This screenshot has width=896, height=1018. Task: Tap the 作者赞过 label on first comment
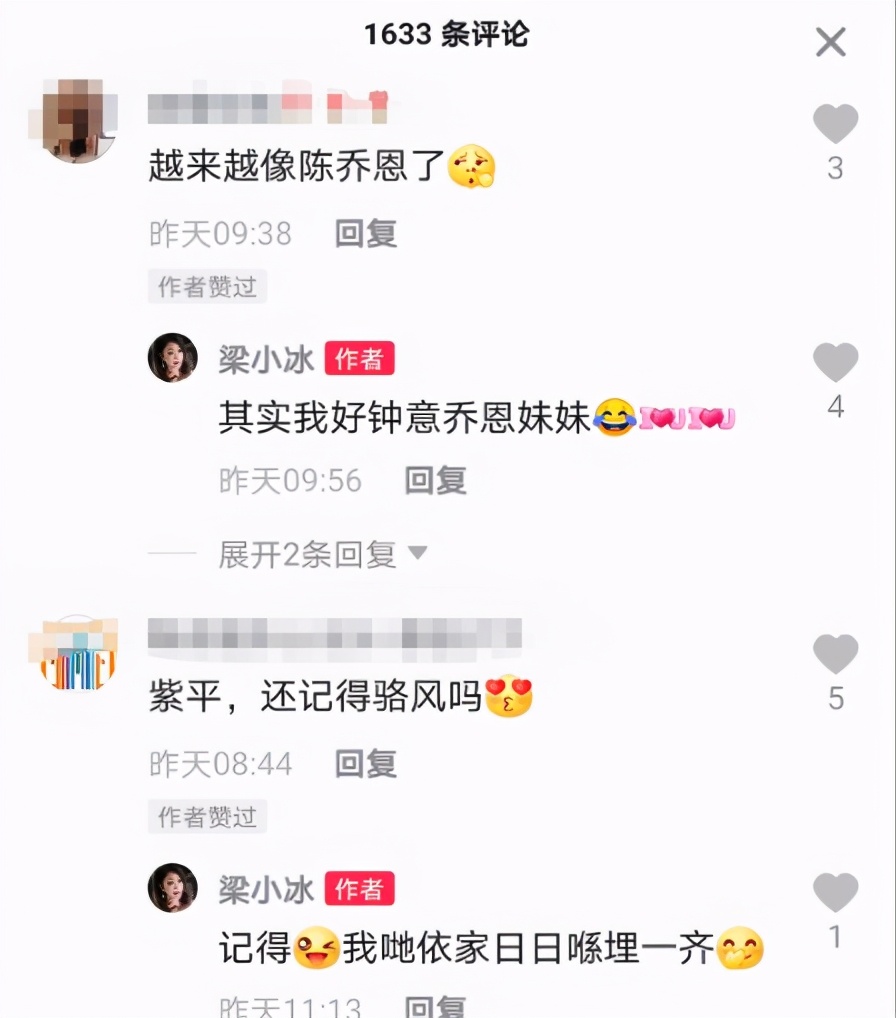207,287
